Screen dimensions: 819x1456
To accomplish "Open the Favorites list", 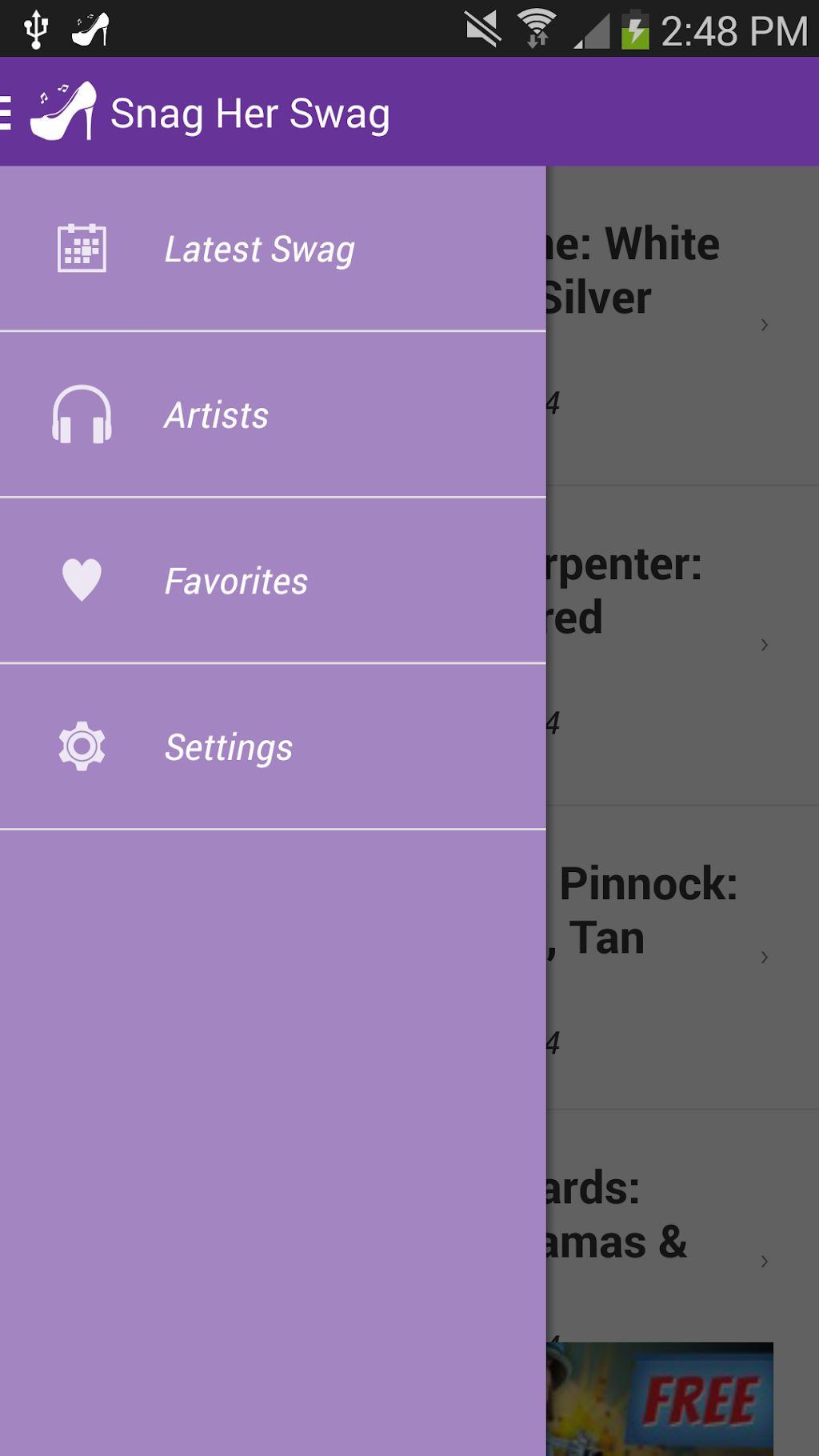I will pyautogui.click(x=236, y=581).
